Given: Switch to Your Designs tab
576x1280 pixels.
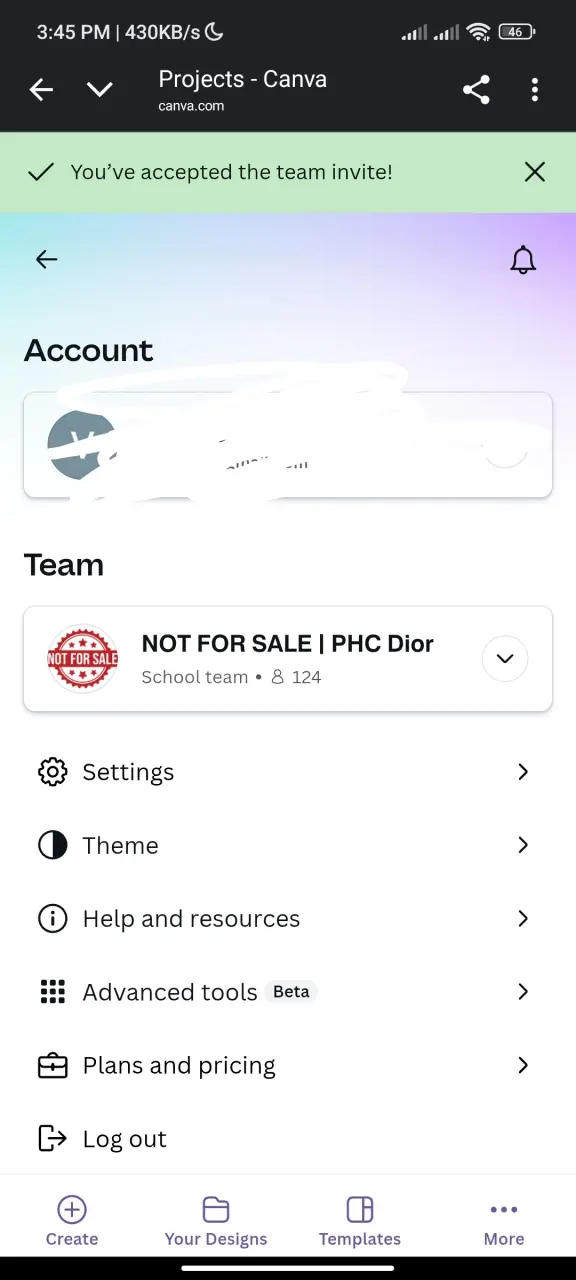Looking at the screenshot, I should click(216, 1221).
